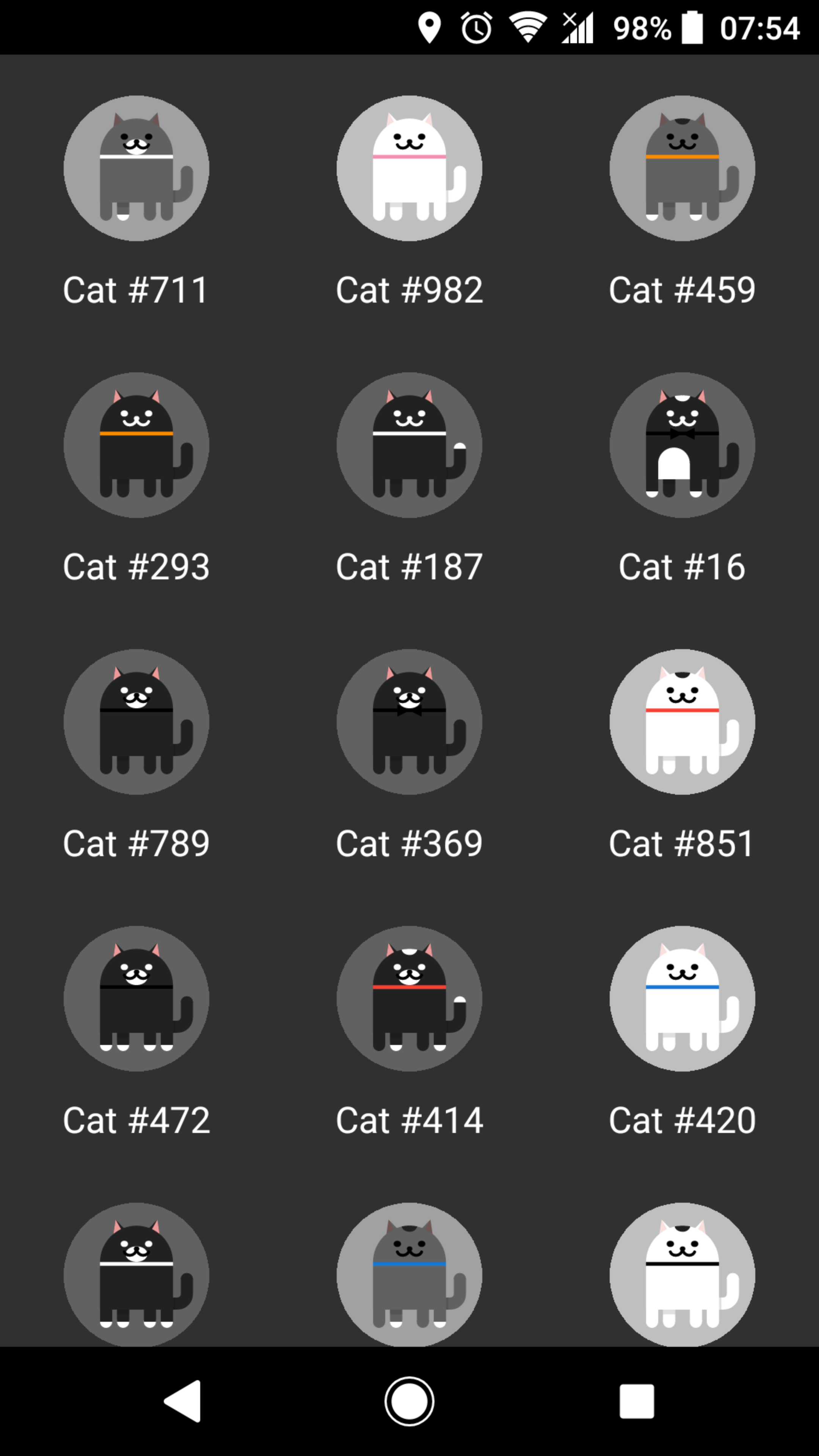Image resolution: width=819 pixels, height=1456 pixels.
Task: Open Cat #414 with red collar
Action: coord(409,999)
